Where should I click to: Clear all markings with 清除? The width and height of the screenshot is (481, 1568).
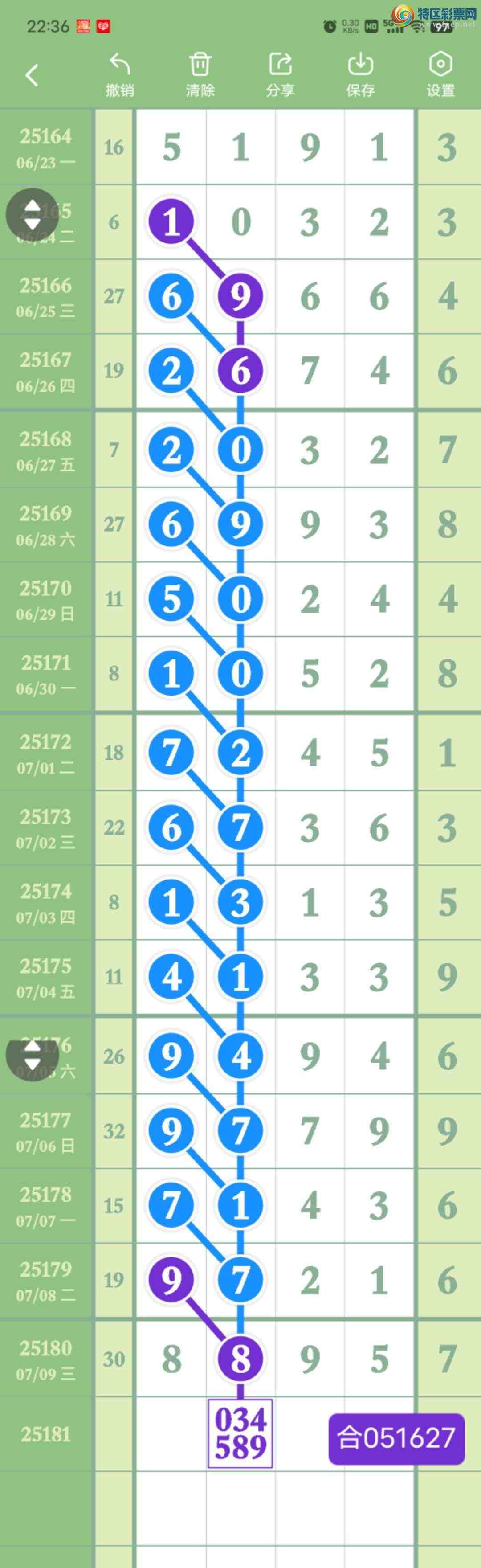click(200, 75)
